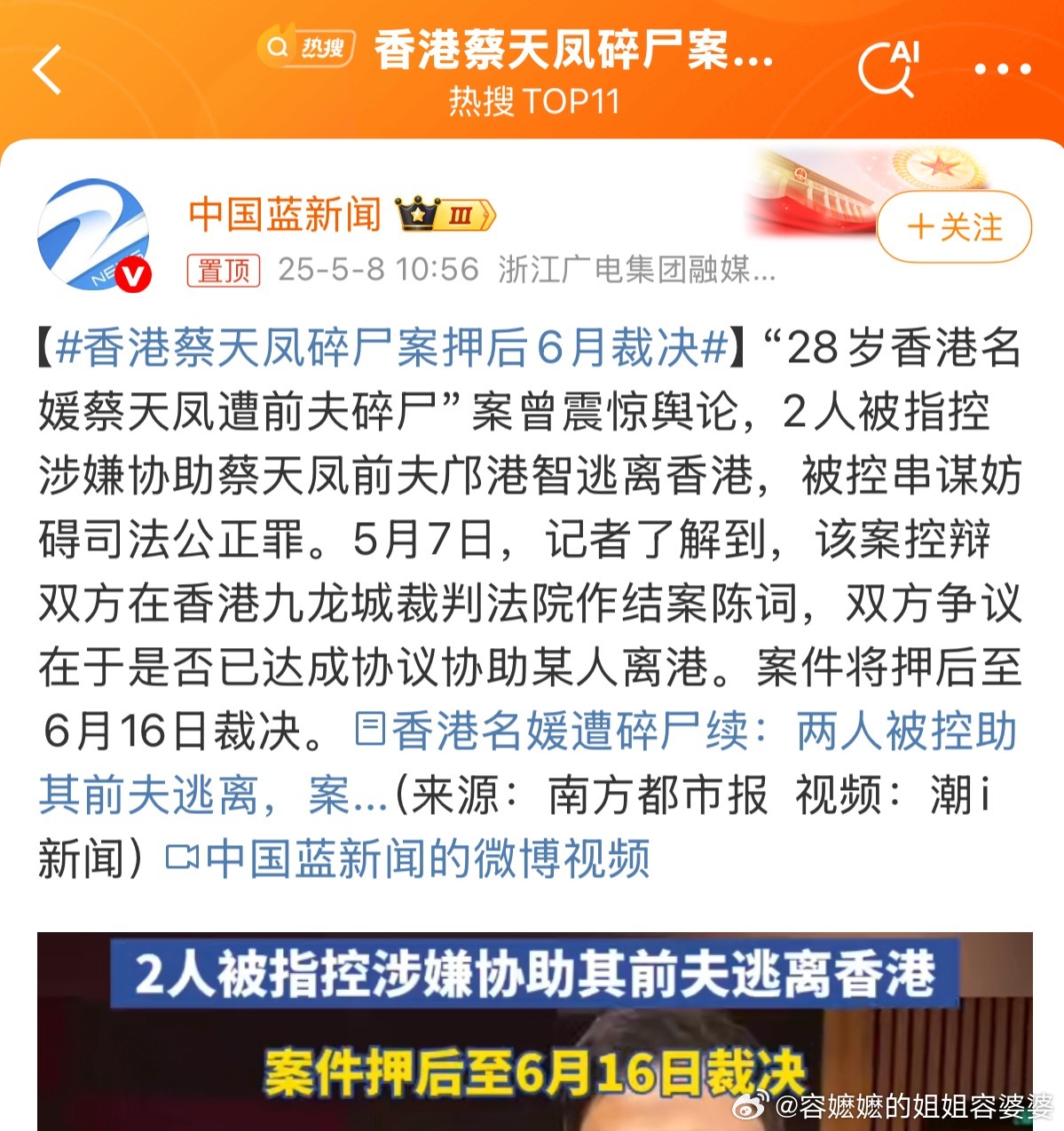Open hashtag #香港蔡天凤碎尸案押后6月裁决#

[x=391, y=347]
